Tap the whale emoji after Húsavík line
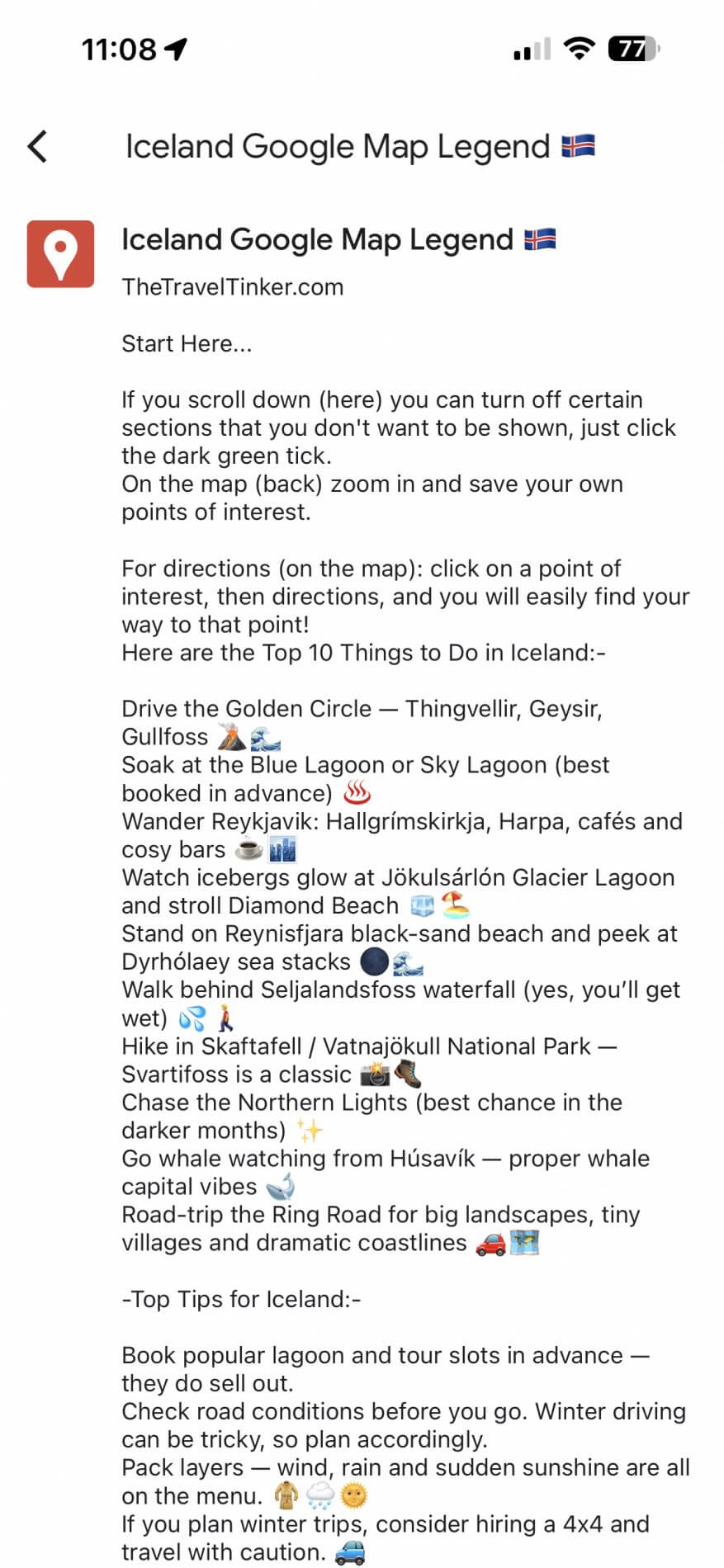Viewport: 724px width, 1568px height. click(x=282, y=1186)
